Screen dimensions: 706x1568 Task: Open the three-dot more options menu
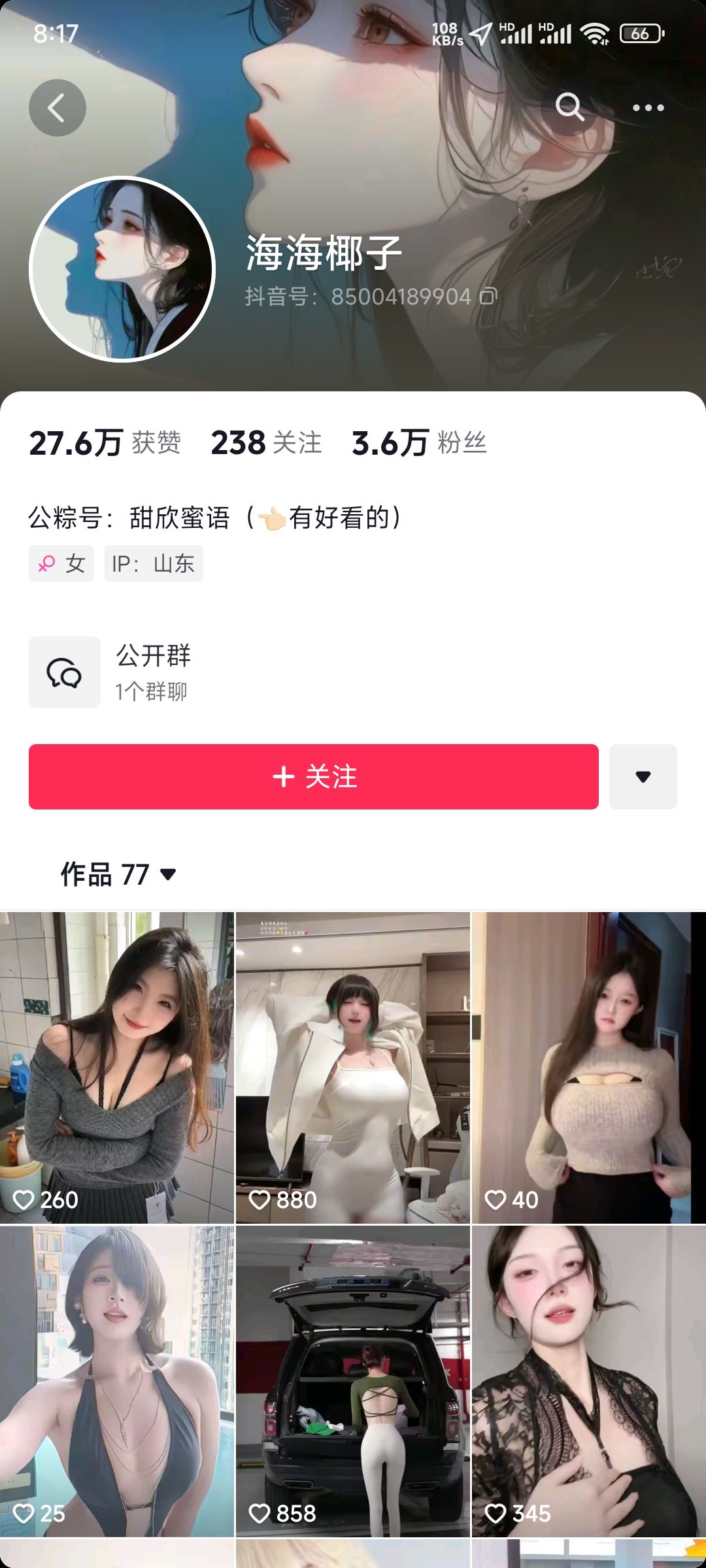648,108
